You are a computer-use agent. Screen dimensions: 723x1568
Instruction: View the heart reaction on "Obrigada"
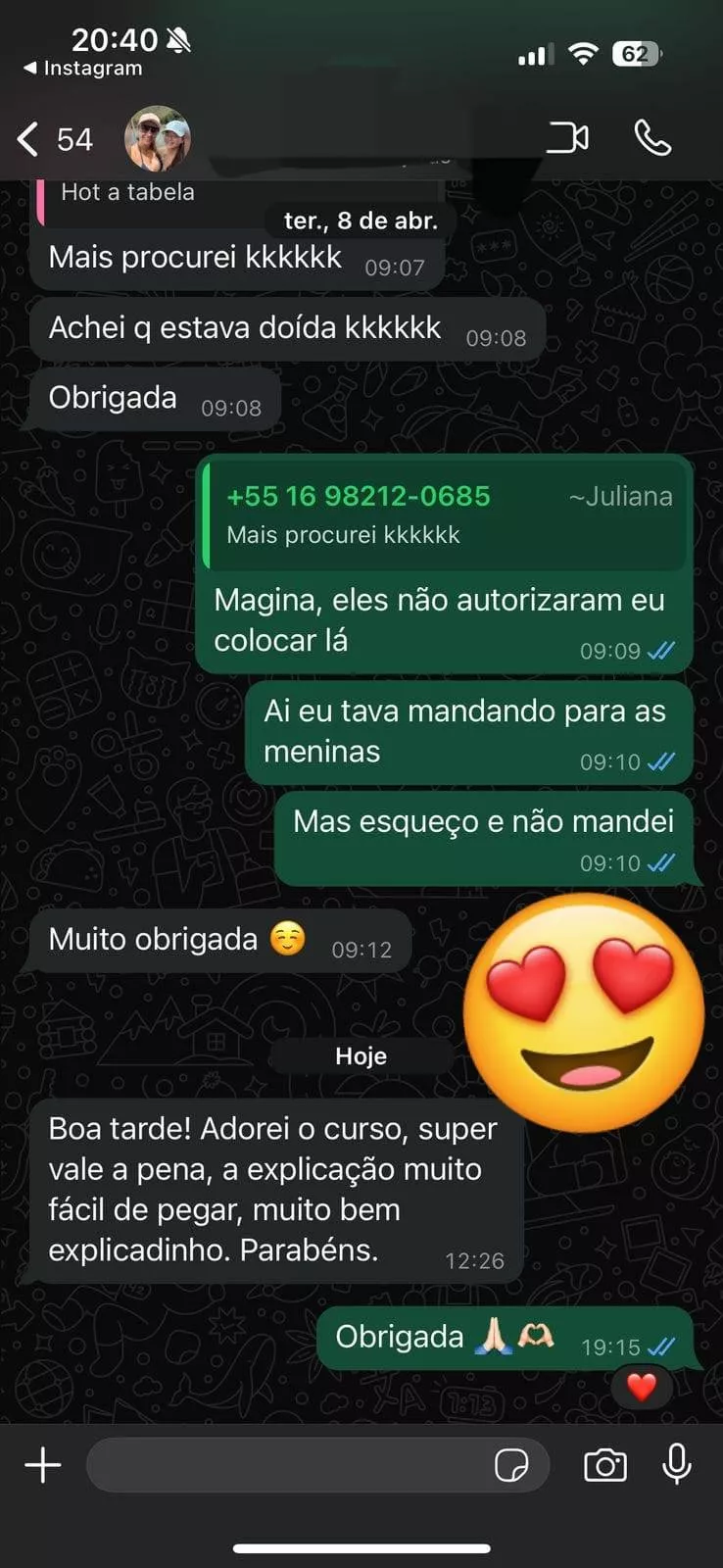click(642, 1387)
